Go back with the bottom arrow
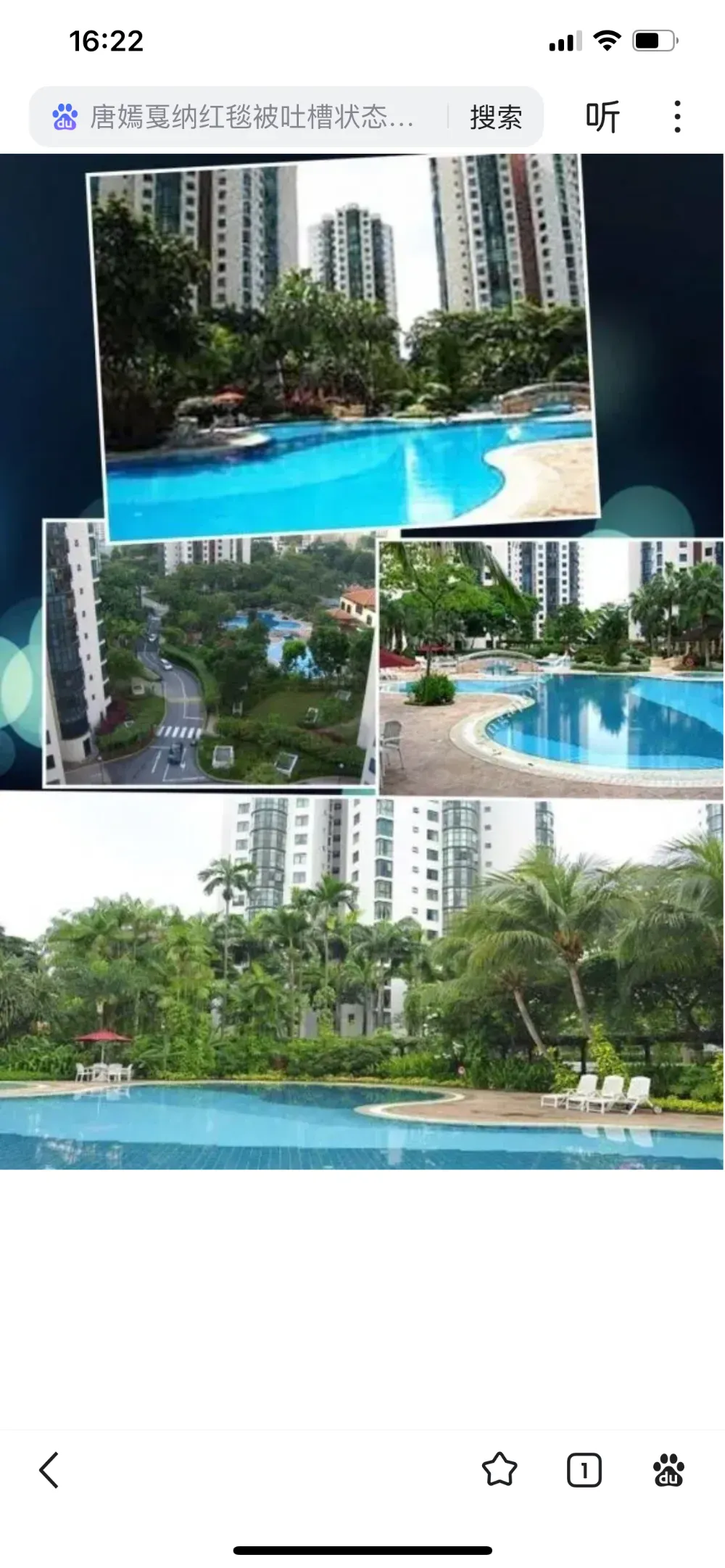The image size is (725, 1568). click(x=49, y=1470)
